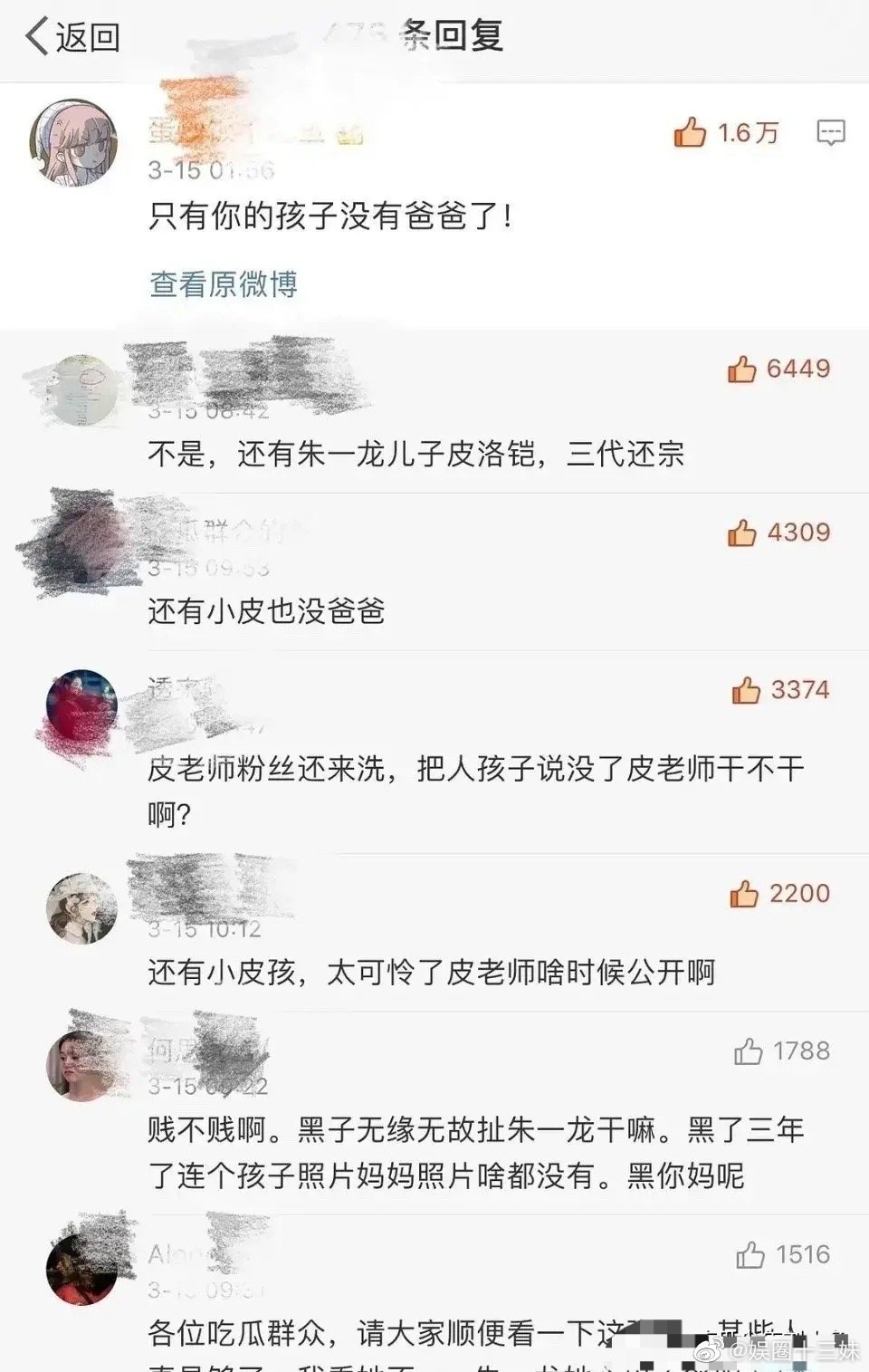Screen dimensions: 869x1372
Task: Go back using the 返回 button
Action: 72,37
